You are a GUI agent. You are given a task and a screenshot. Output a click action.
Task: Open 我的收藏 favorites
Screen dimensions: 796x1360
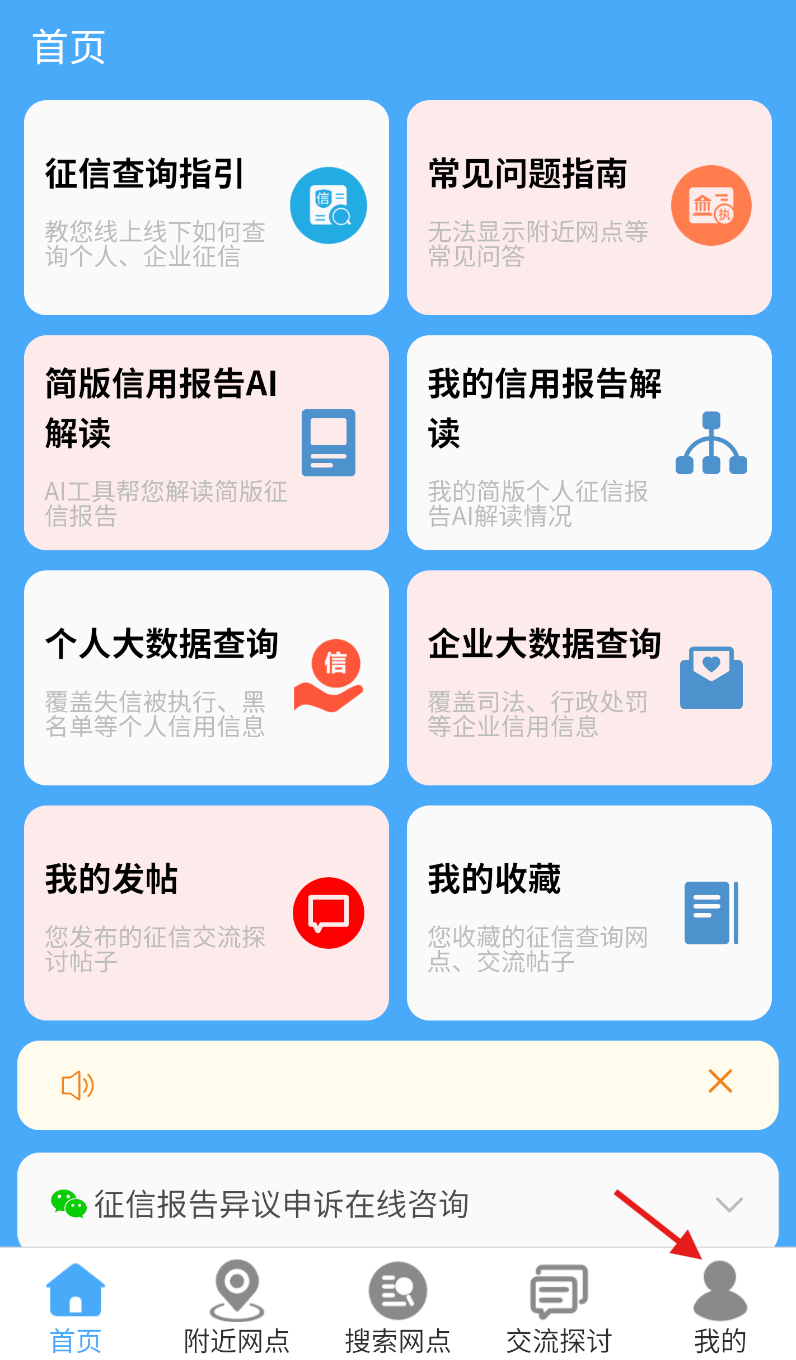coord(589,913)
